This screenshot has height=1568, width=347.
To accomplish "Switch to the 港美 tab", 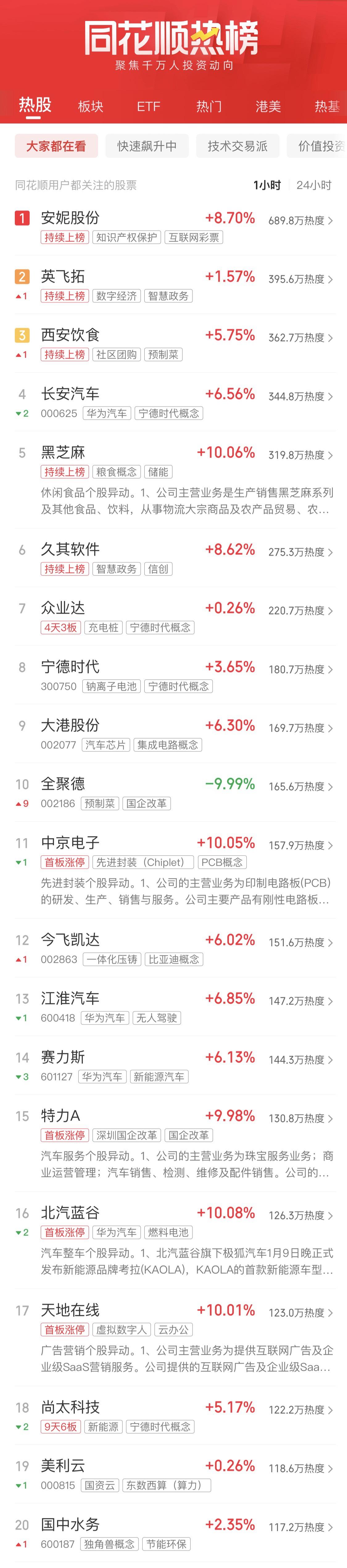I will point(268,107).
